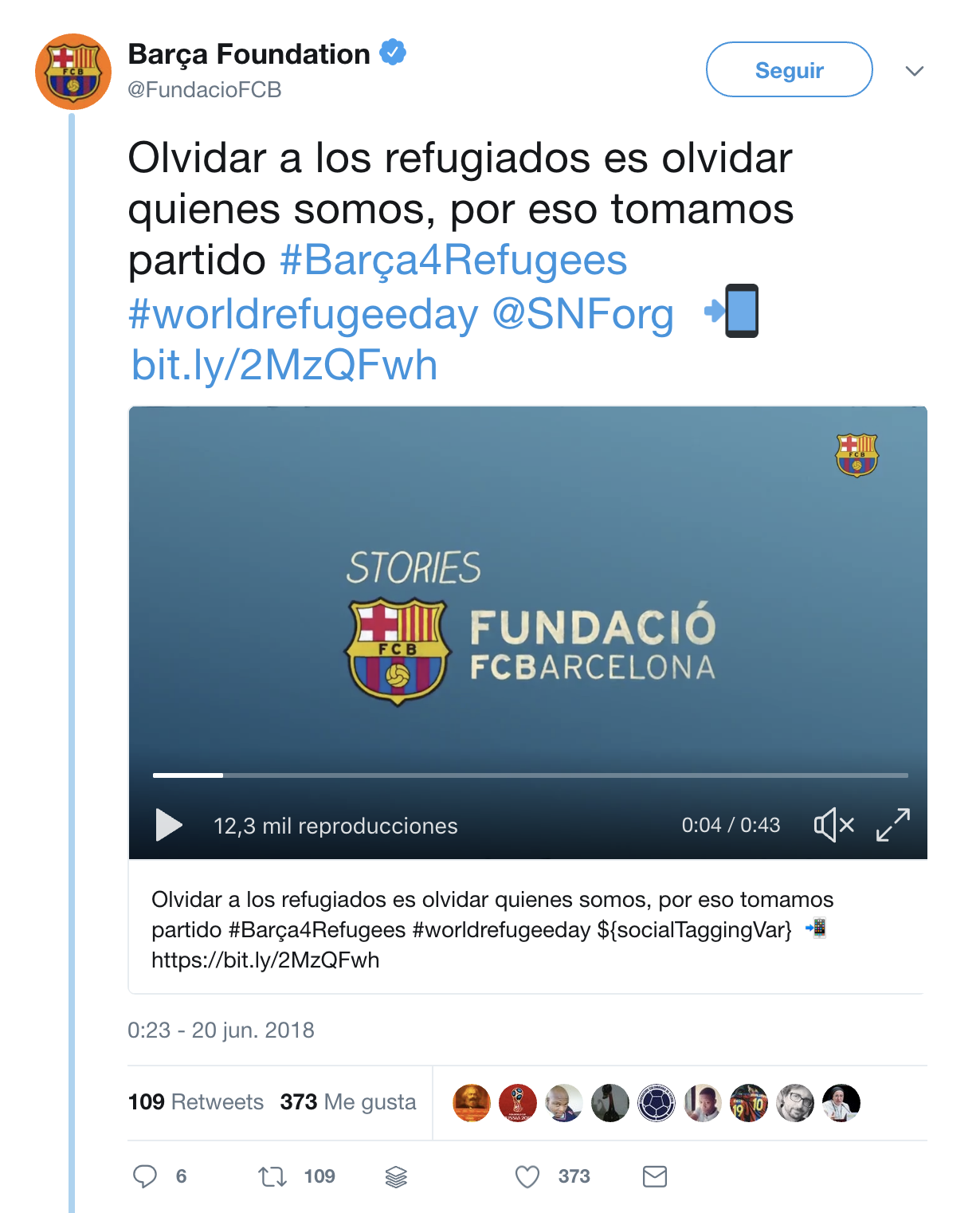Seek on the video progress bar
Viewport: 980px width, 1213px height.
(530, 775)
